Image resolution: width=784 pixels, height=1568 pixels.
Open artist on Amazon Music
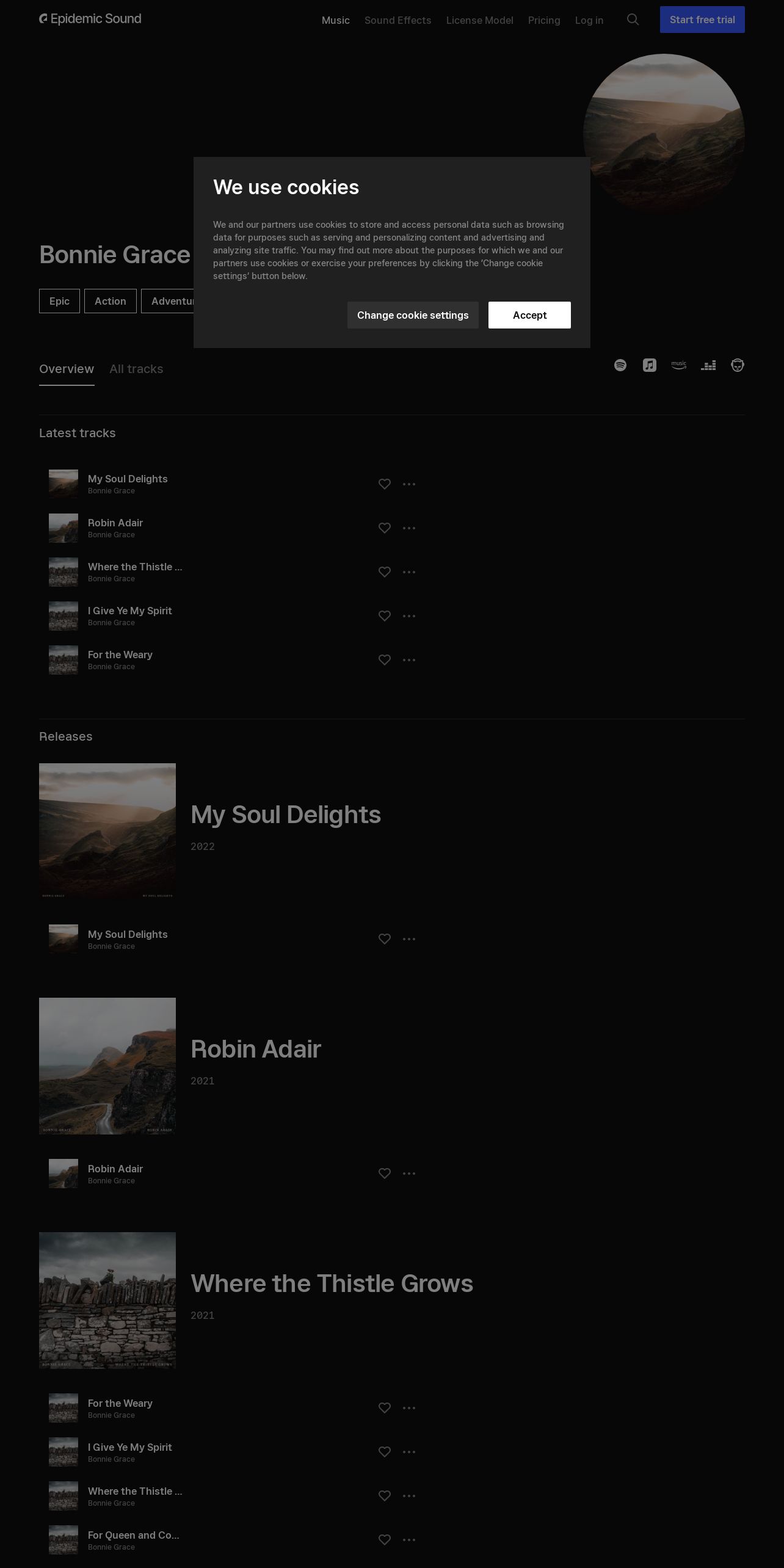(679, 365)
